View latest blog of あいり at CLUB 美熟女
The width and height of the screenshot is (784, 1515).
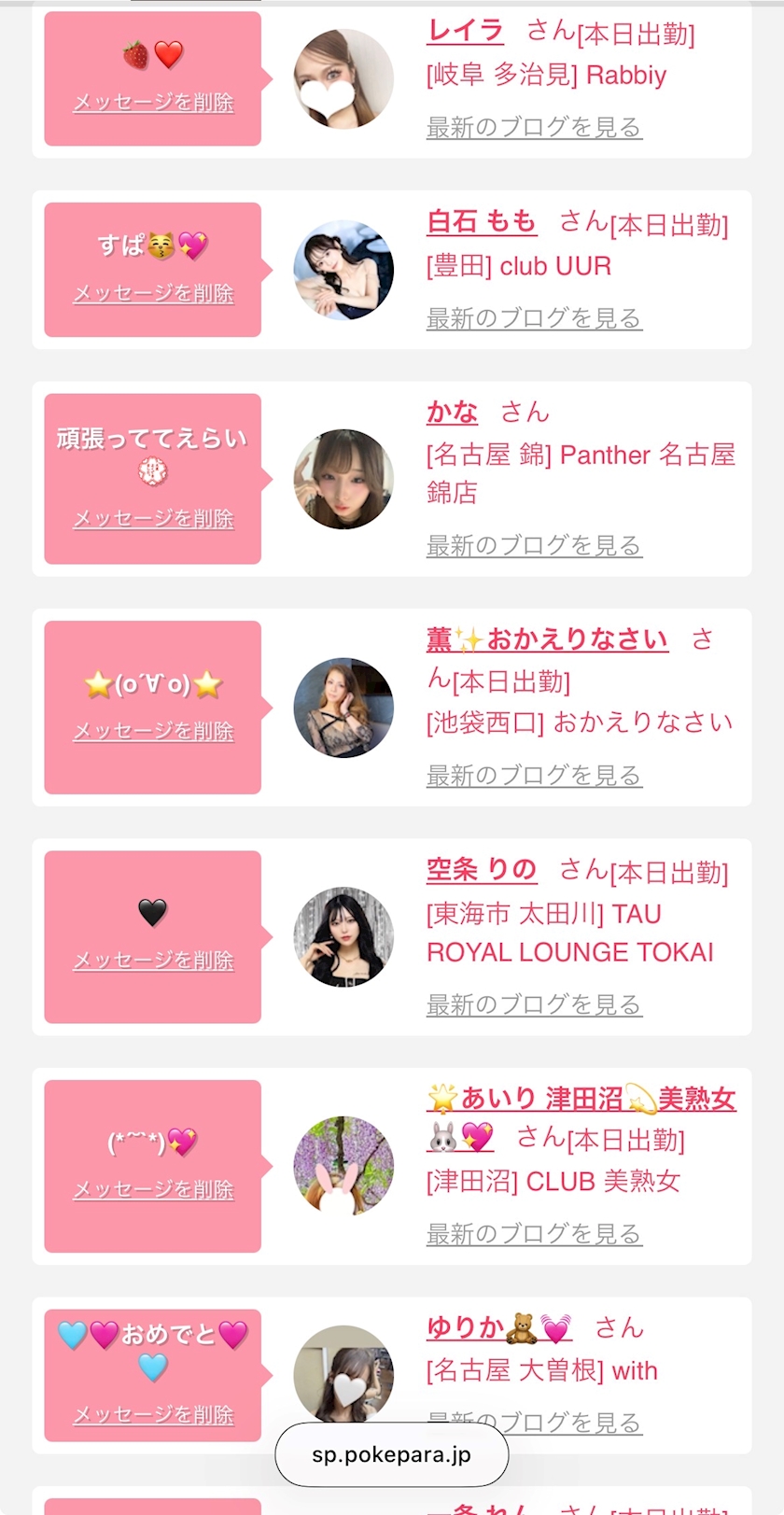pyautogui.click(x=534, y=1235)
